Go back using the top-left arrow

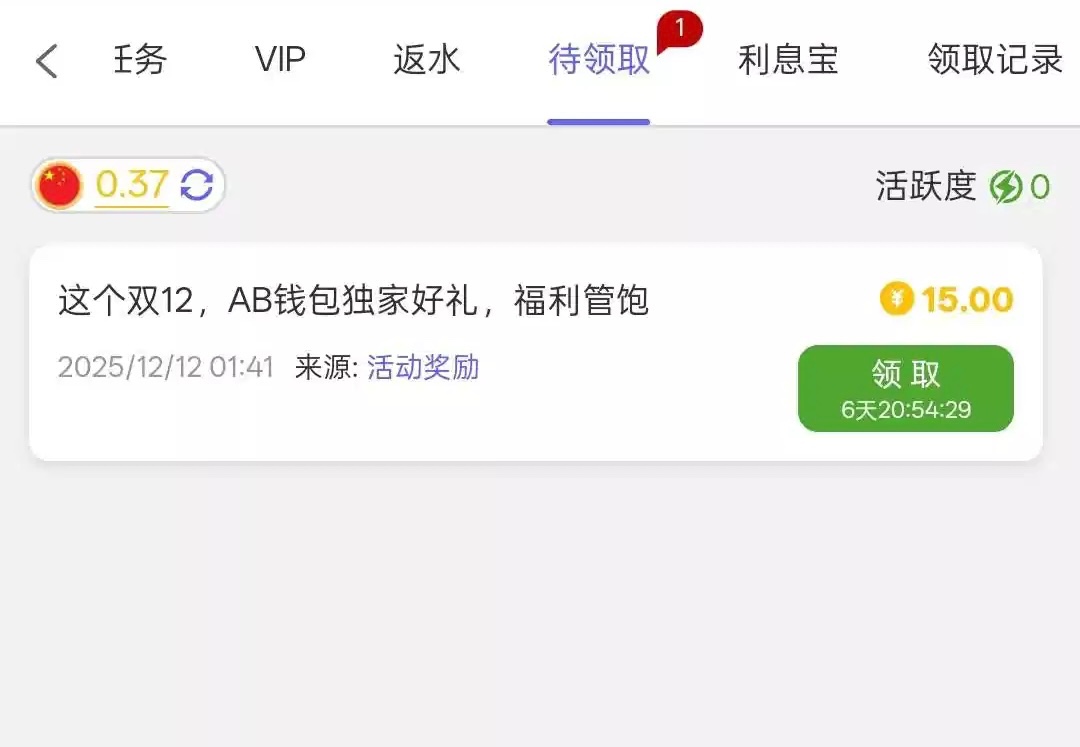pos(47,62)
